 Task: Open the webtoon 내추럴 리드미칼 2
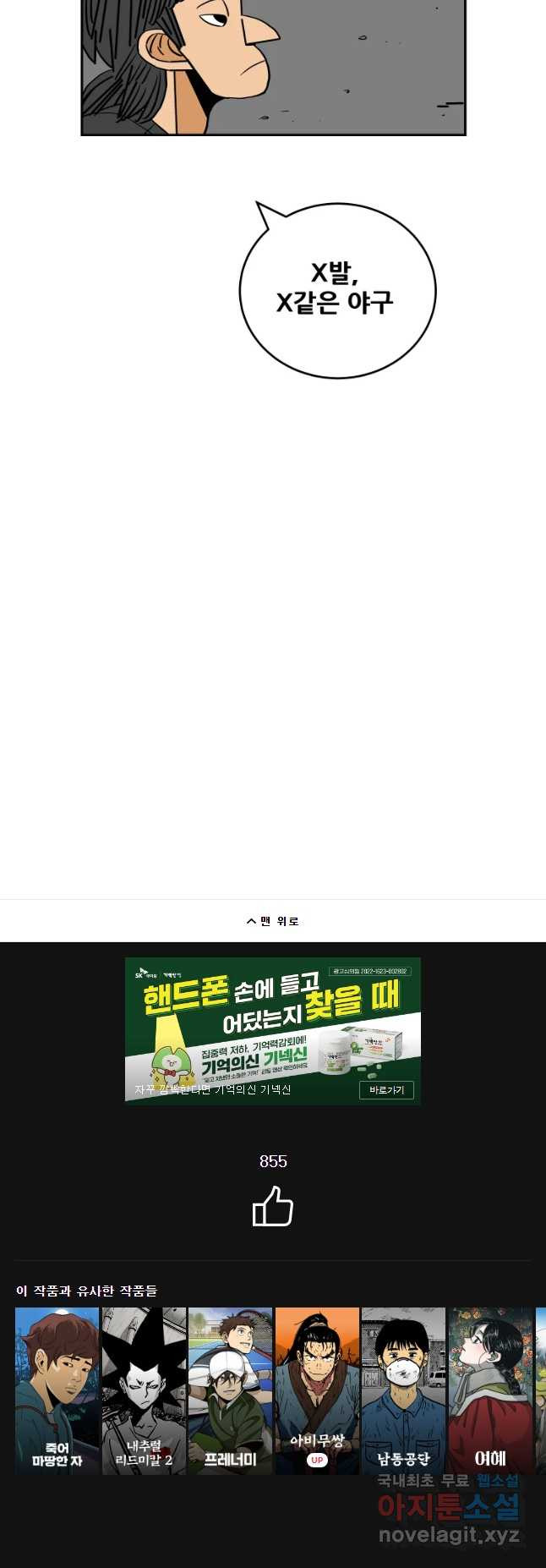click(144, 1390)
